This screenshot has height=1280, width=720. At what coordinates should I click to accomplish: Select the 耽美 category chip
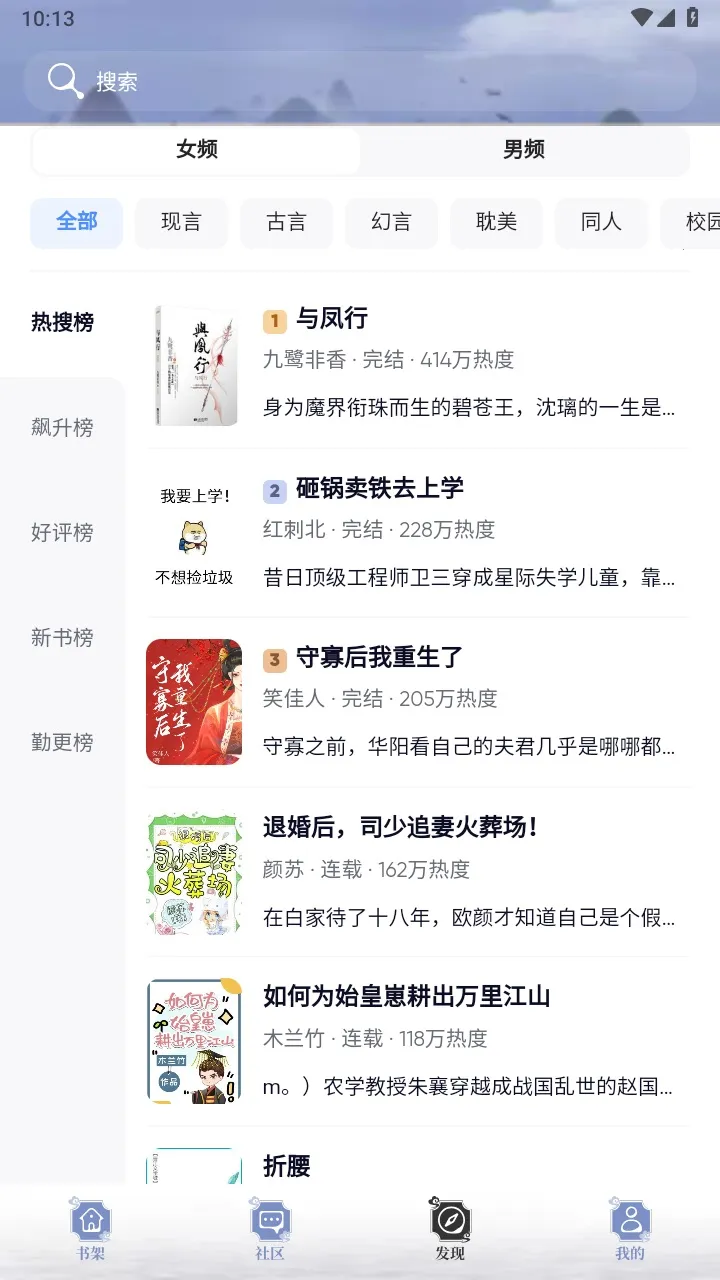pyautogui.click(x=496, y=222)
